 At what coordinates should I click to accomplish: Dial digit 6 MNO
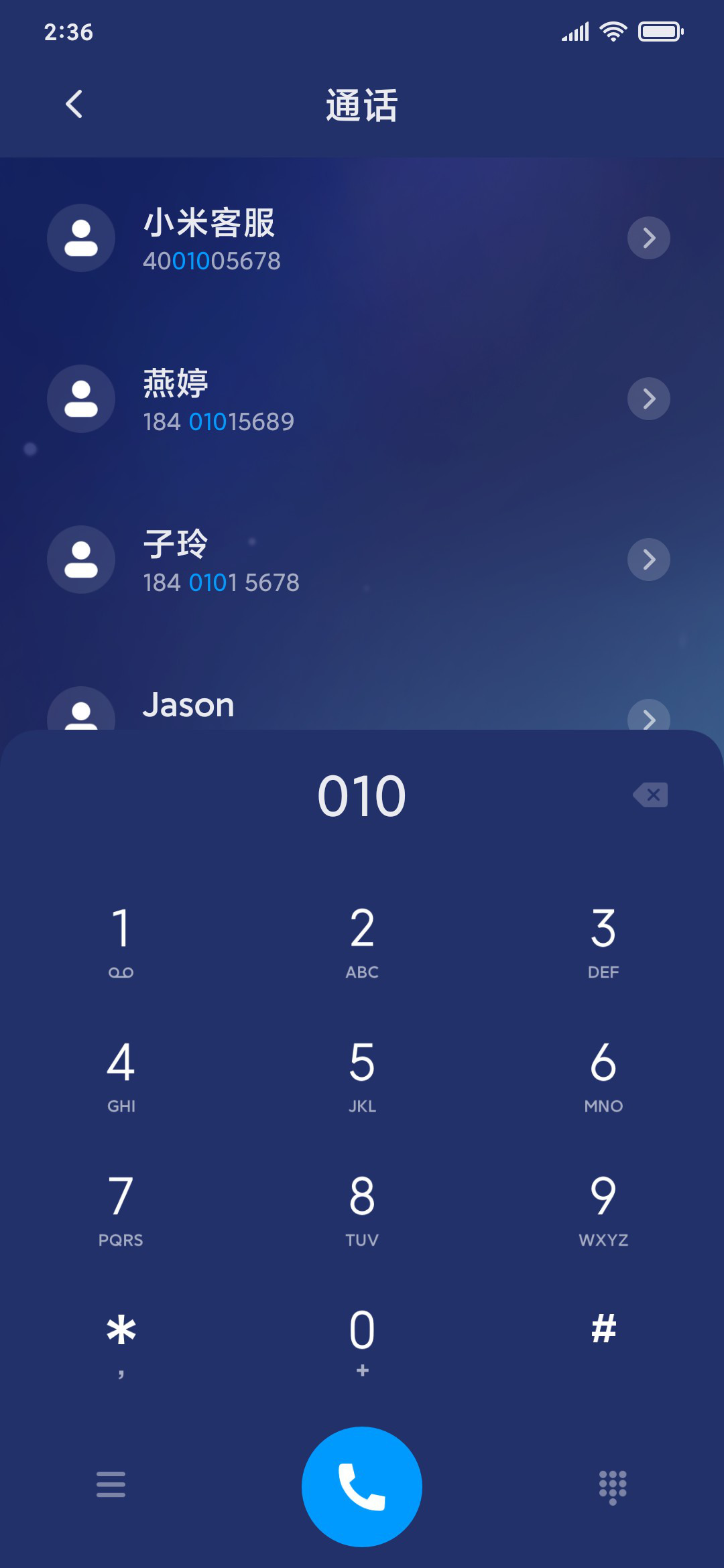(x=603, y=1075)
